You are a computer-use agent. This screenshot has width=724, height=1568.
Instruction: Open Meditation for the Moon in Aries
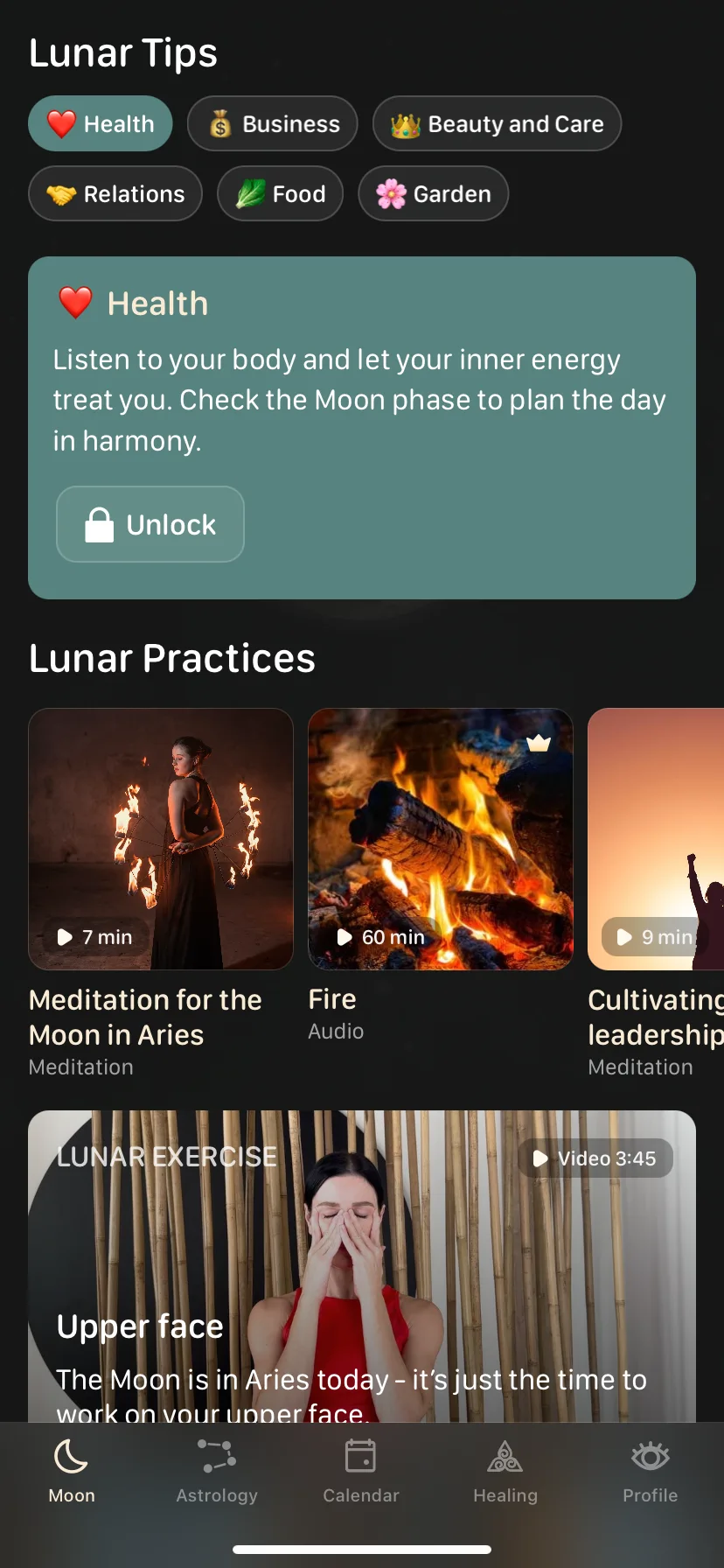[161, 839]
